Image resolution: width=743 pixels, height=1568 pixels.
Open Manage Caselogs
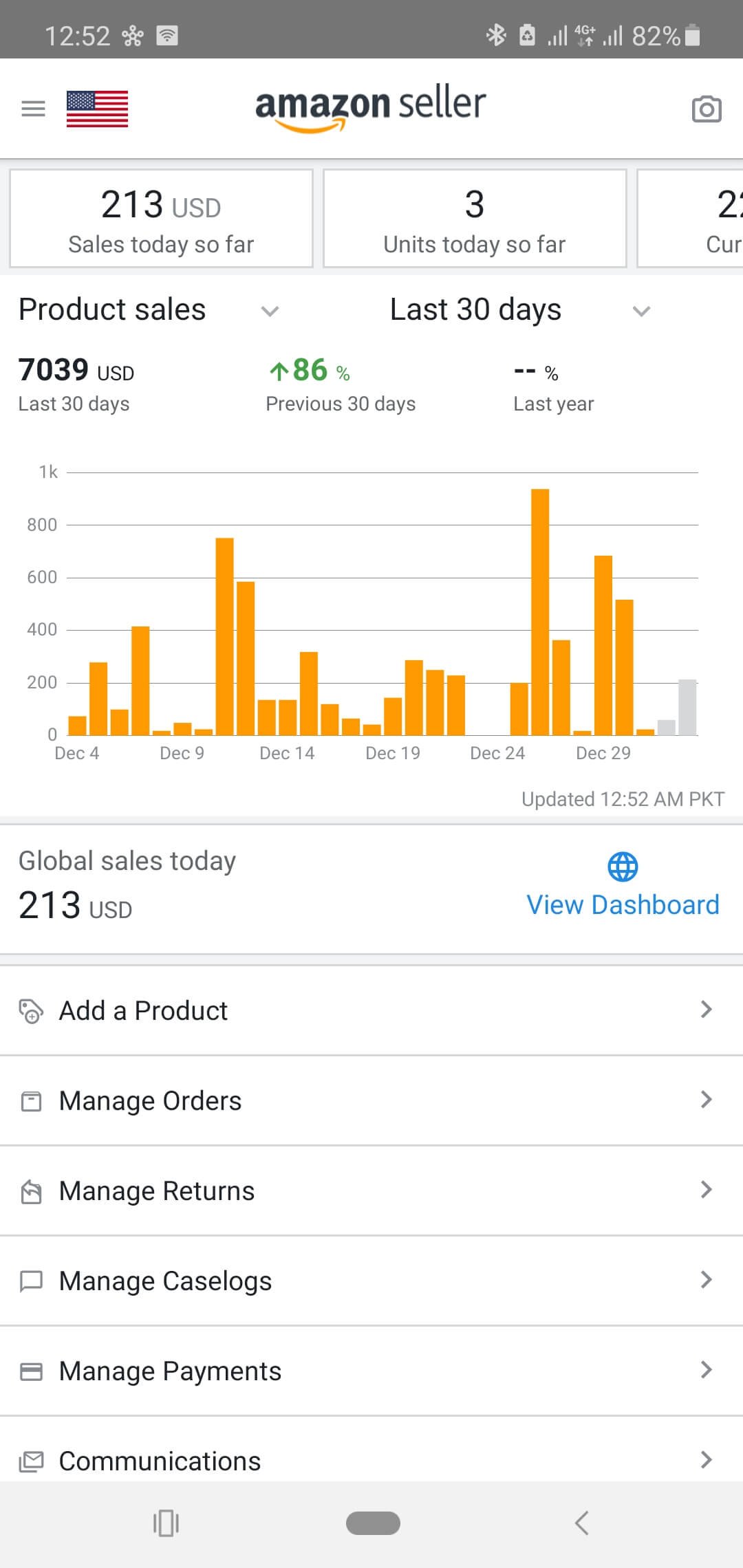point(371,1281)
